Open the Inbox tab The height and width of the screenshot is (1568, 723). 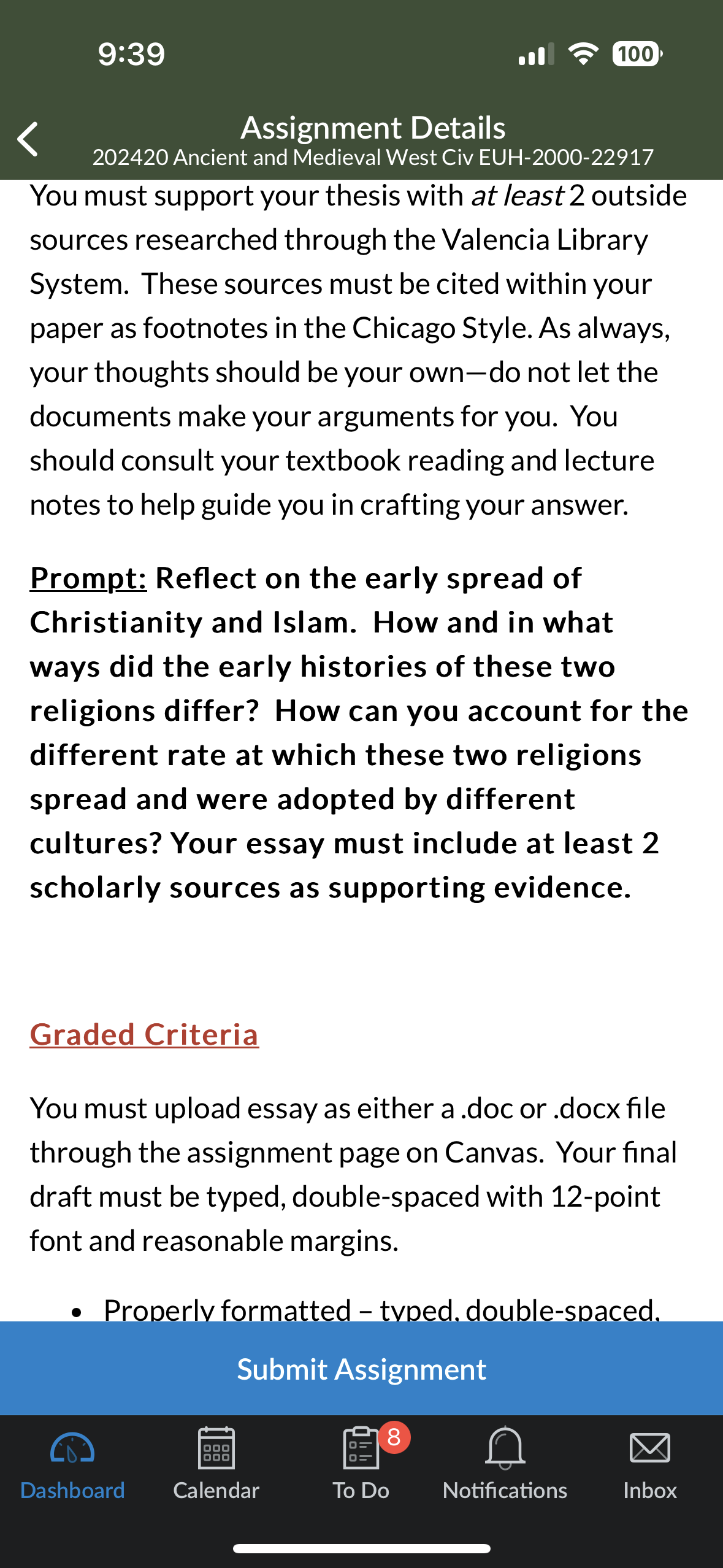tap(650, 1464)
